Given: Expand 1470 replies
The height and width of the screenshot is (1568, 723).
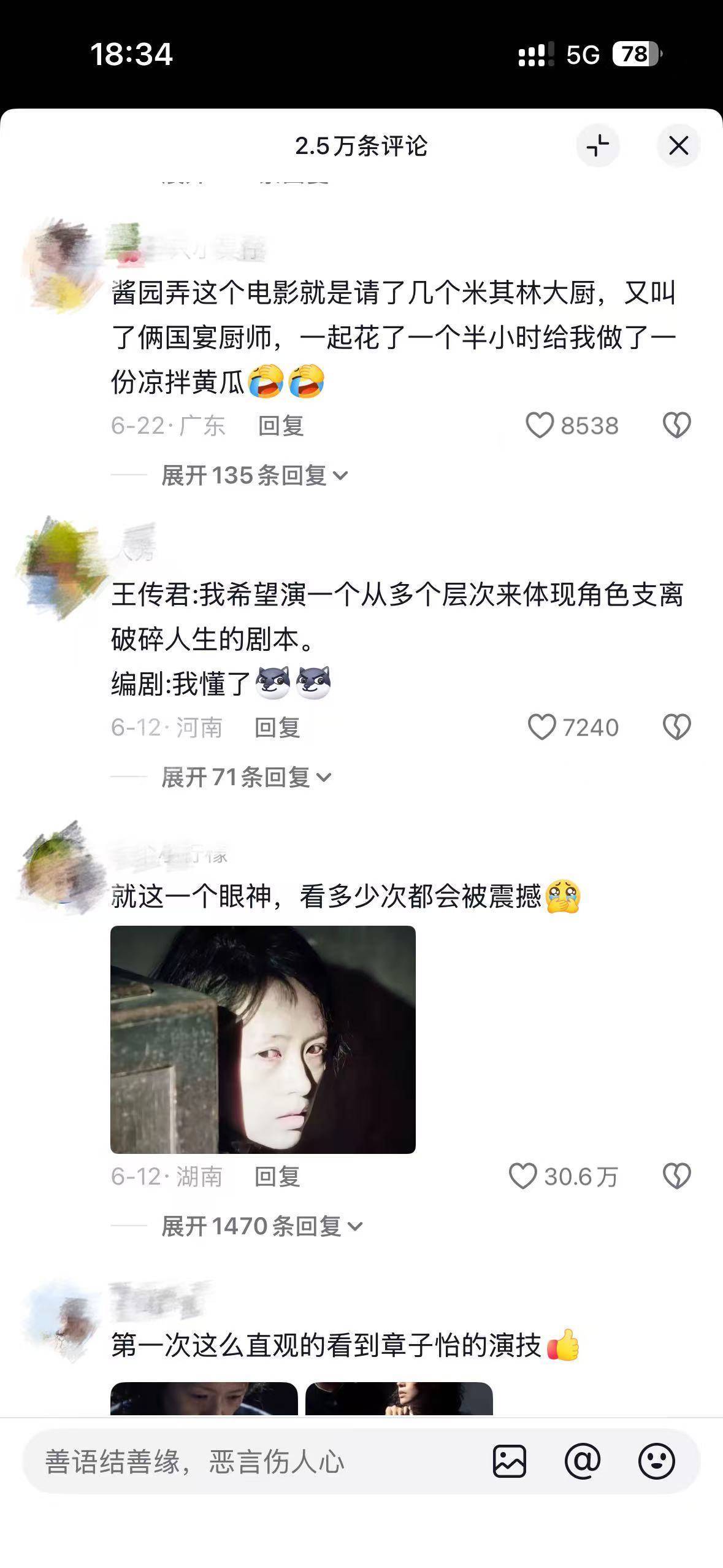Looking at the screenshot, I should [x=262, y=1226].
